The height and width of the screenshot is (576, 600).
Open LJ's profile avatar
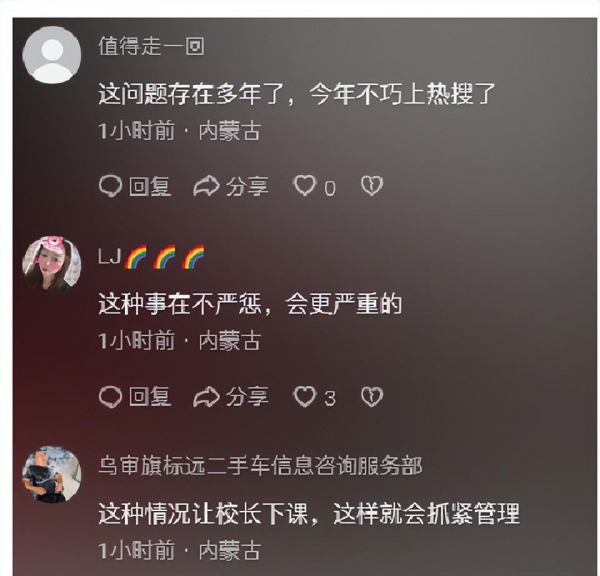tap(51, 264)
